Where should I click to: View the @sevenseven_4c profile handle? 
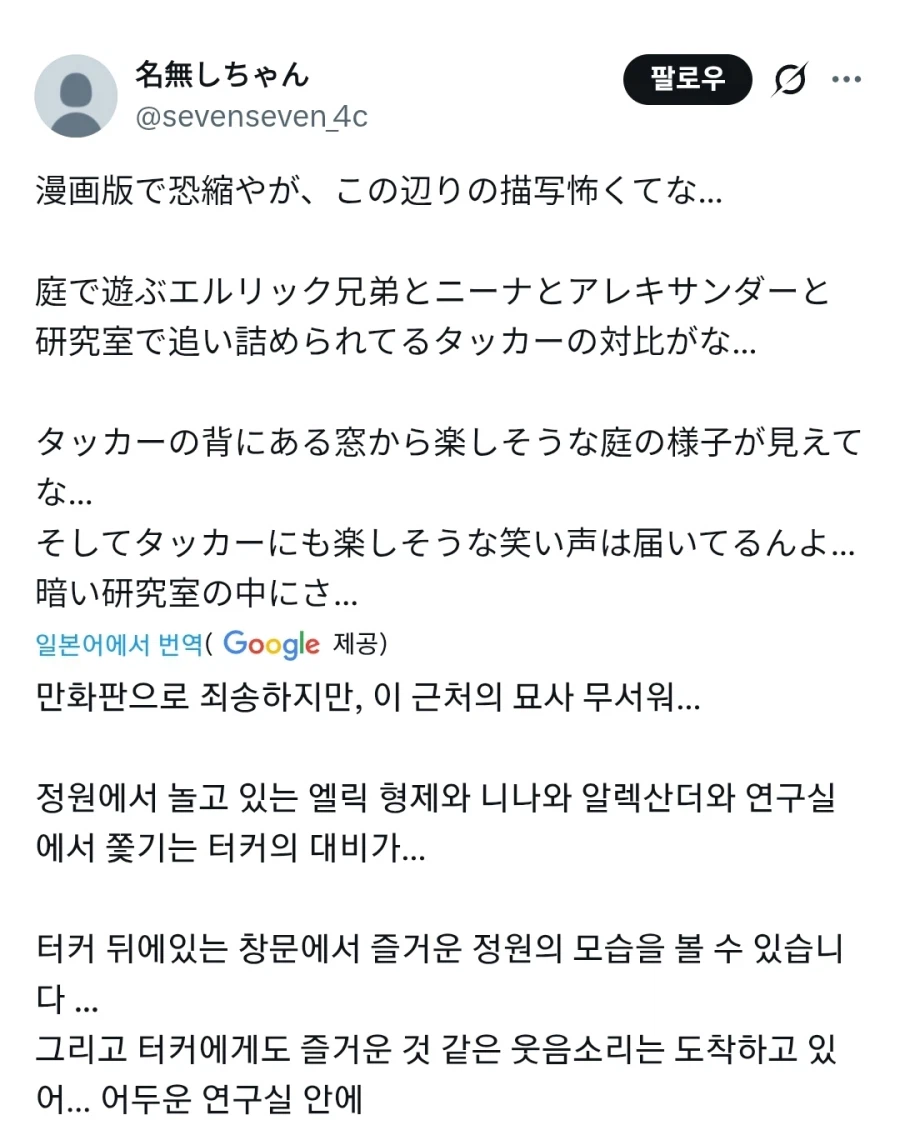click(250, 117)
